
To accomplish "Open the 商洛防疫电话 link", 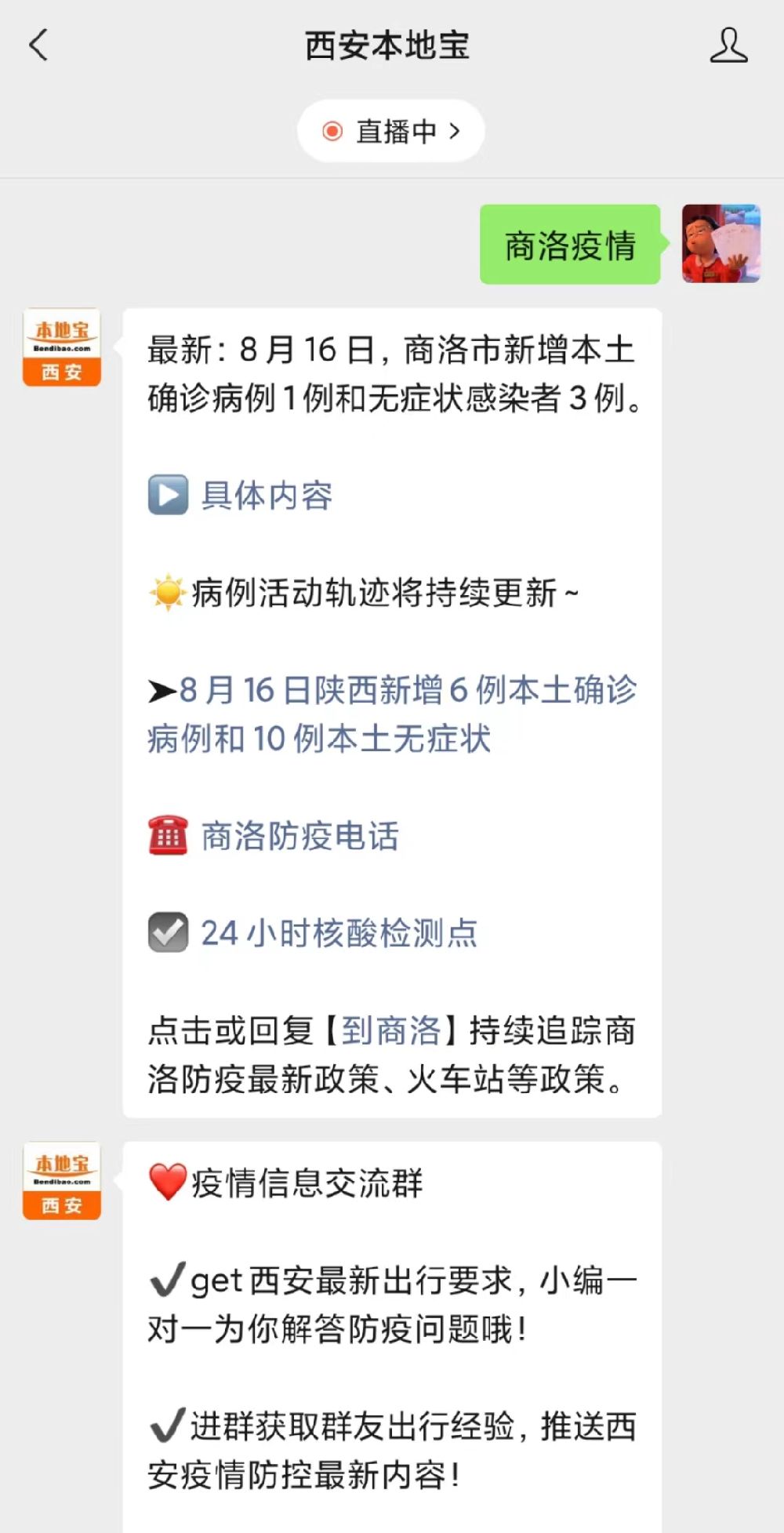I will pos(299,836).
